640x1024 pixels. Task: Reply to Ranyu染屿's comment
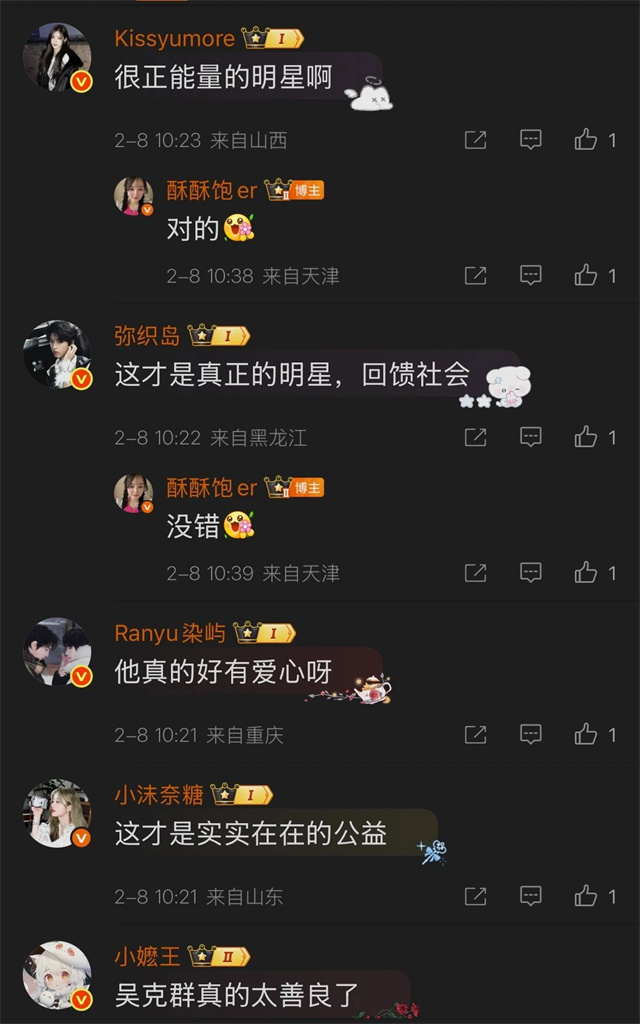point(531,735)
